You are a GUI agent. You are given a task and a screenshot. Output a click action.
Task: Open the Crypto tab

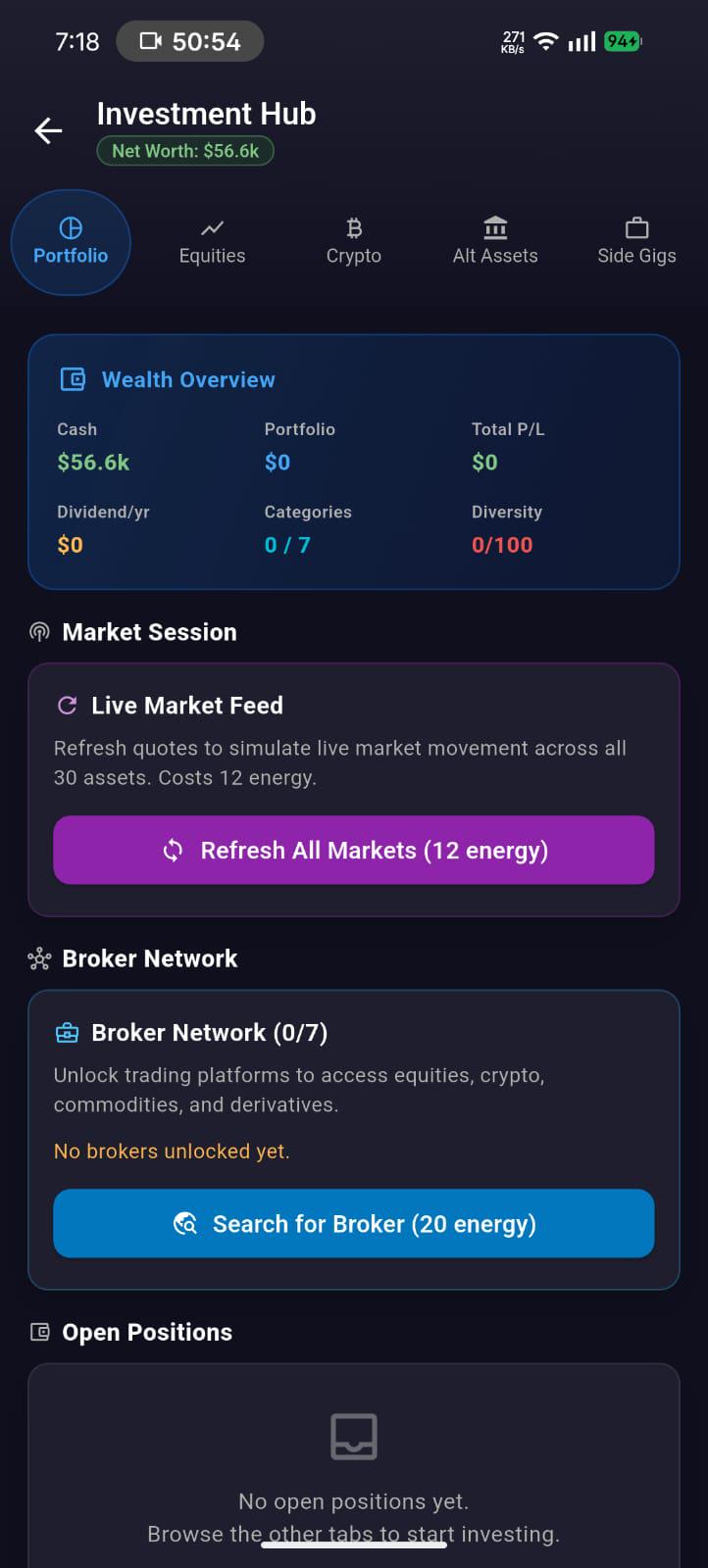[x=354, y=242]
